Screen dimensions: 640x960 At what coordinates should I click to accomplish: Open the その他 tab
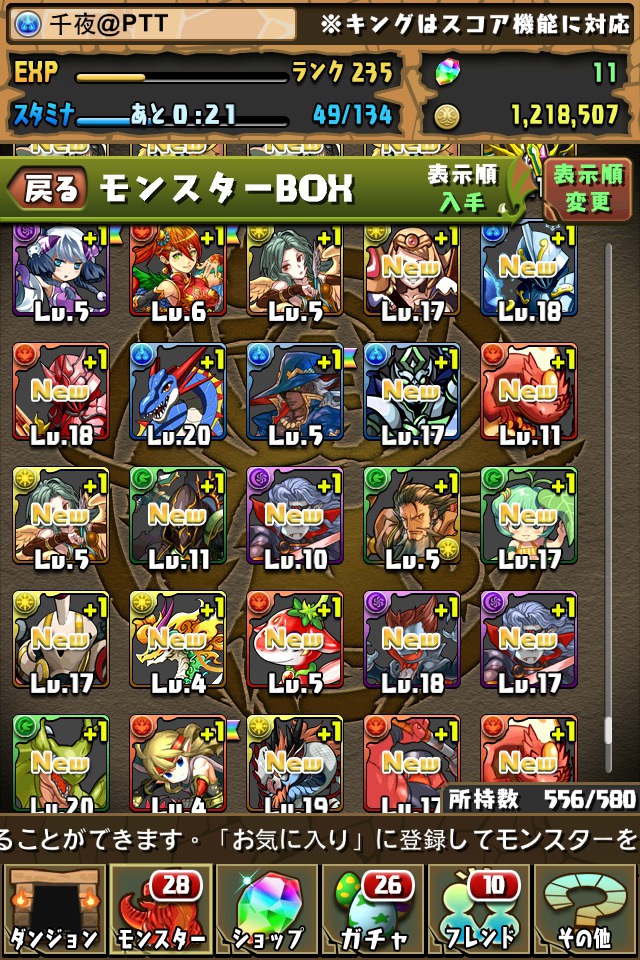click(x=585, y=908)
